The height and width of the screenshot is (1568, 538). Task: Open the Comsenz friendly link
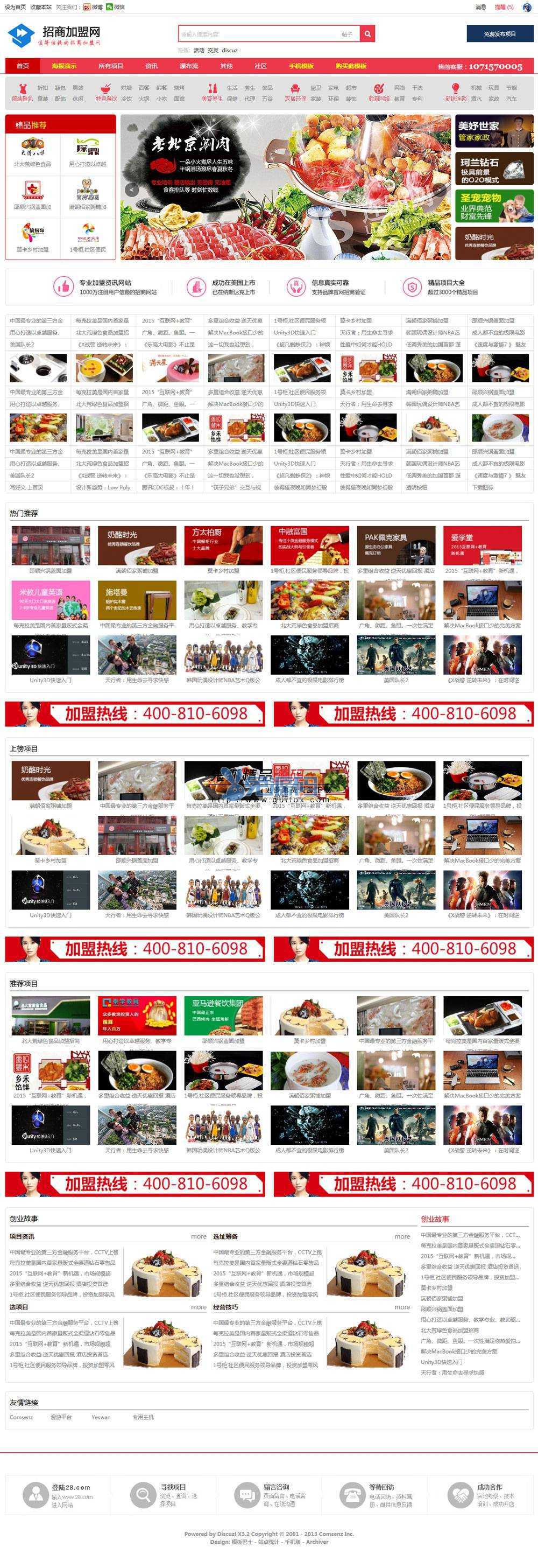click(22, 1417)
